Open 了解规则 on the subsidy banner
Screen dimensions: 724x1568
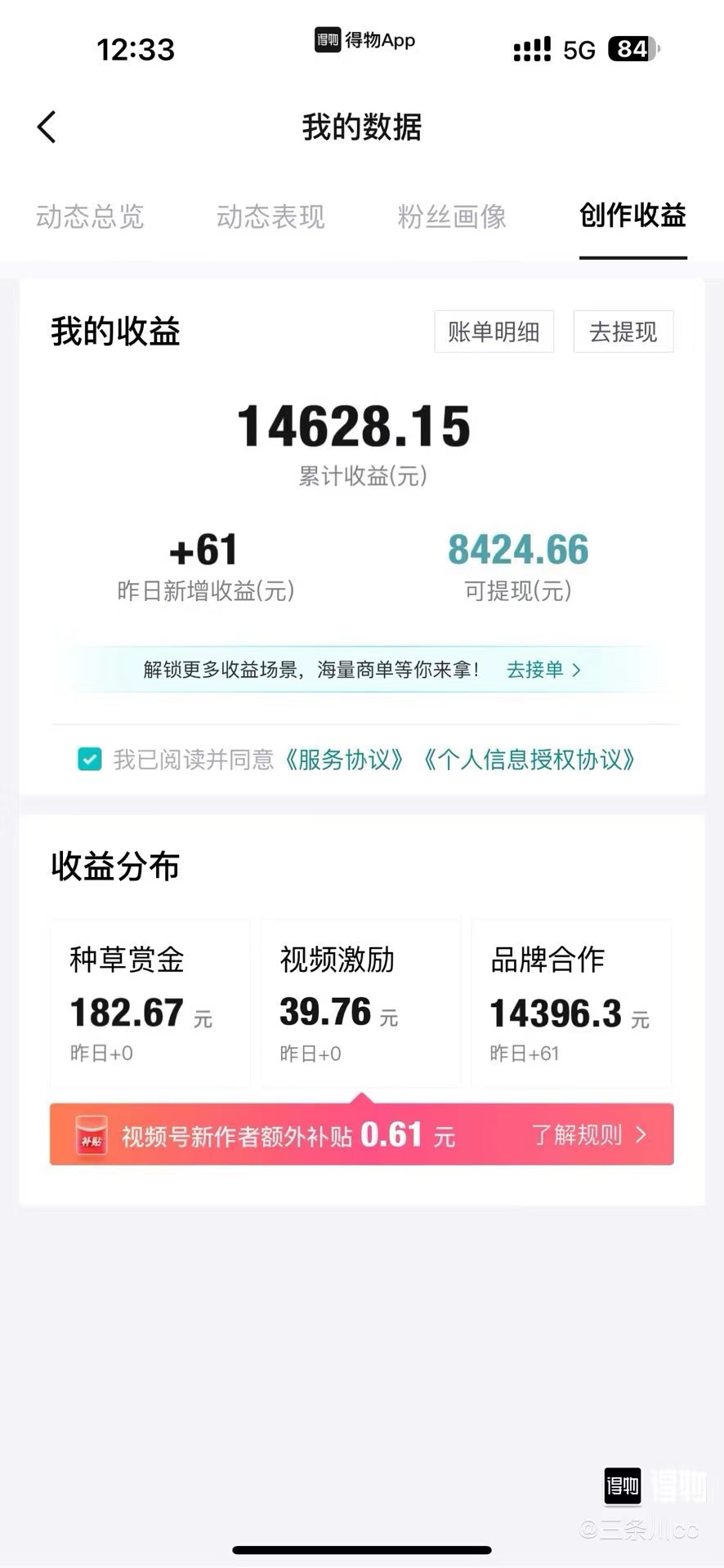tap(588, 1134)
